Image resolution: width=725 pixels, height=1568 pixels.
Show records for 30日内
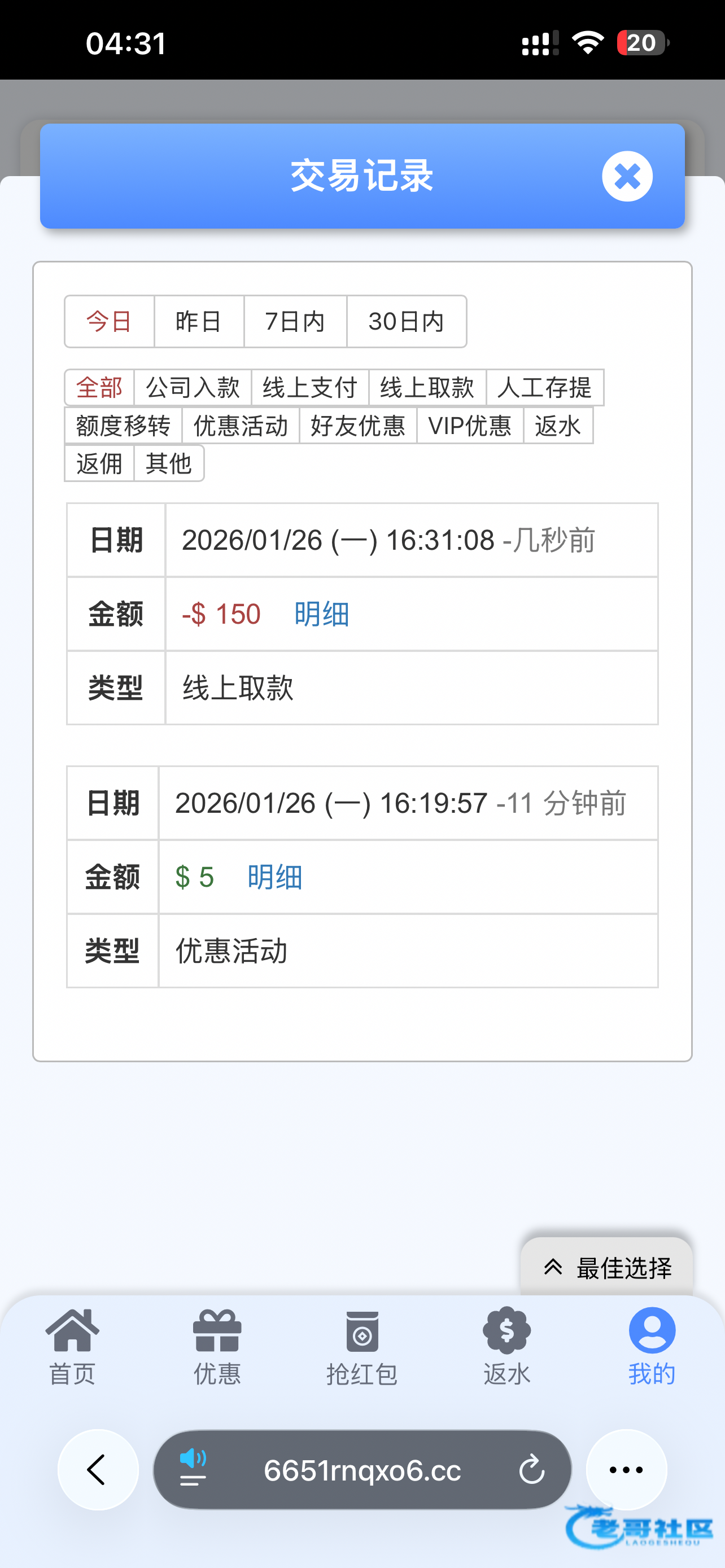point(406,321)
